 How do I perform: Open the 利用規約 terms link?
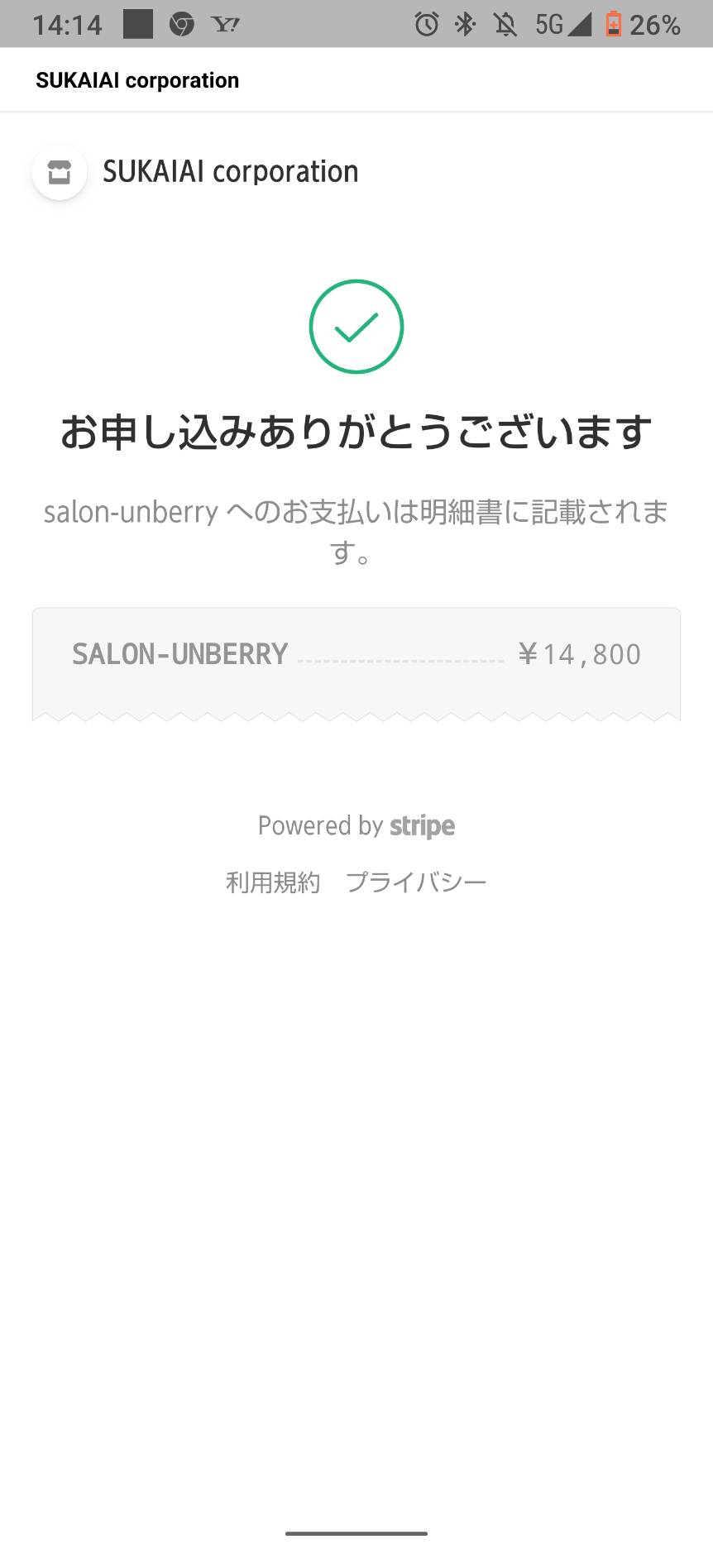click(x=273, y=882)
